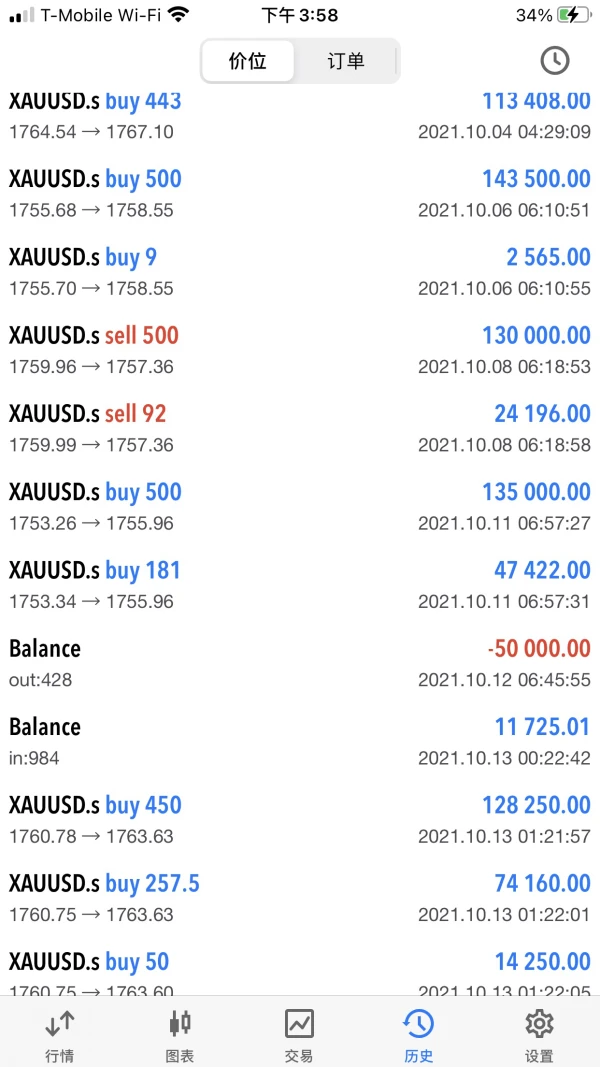Switch to the 订单 segment
Screen dimensions: 600x1067
pyautogui.click(x=346, y=61)
